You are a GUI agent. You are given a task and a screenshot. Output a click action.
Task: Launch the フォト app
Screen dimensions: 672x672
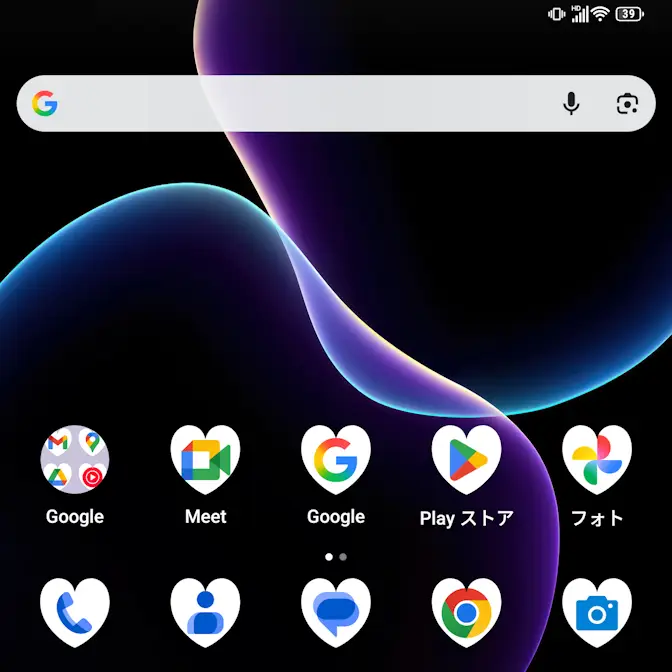597,461
